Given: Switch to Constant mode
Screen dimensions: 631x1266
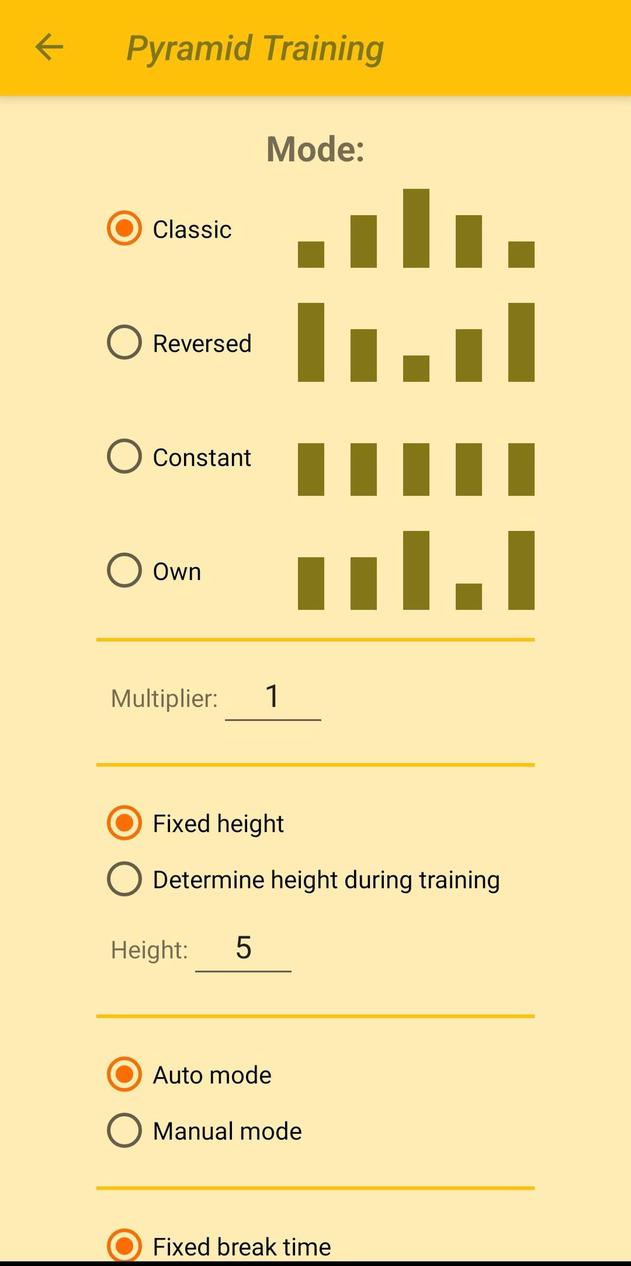Looking at the screenshot, I should pos(124,457).
